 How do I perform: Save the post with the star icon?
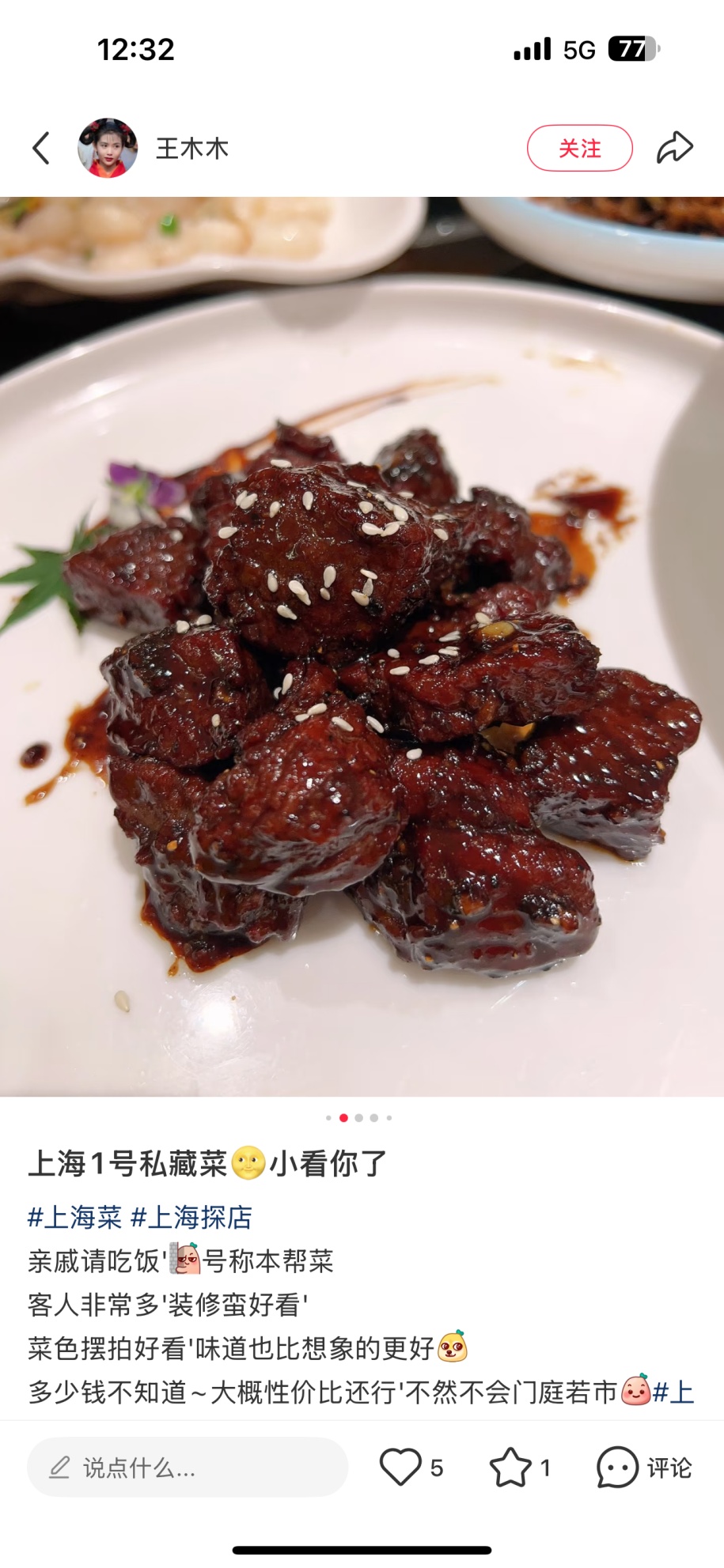510,1468
